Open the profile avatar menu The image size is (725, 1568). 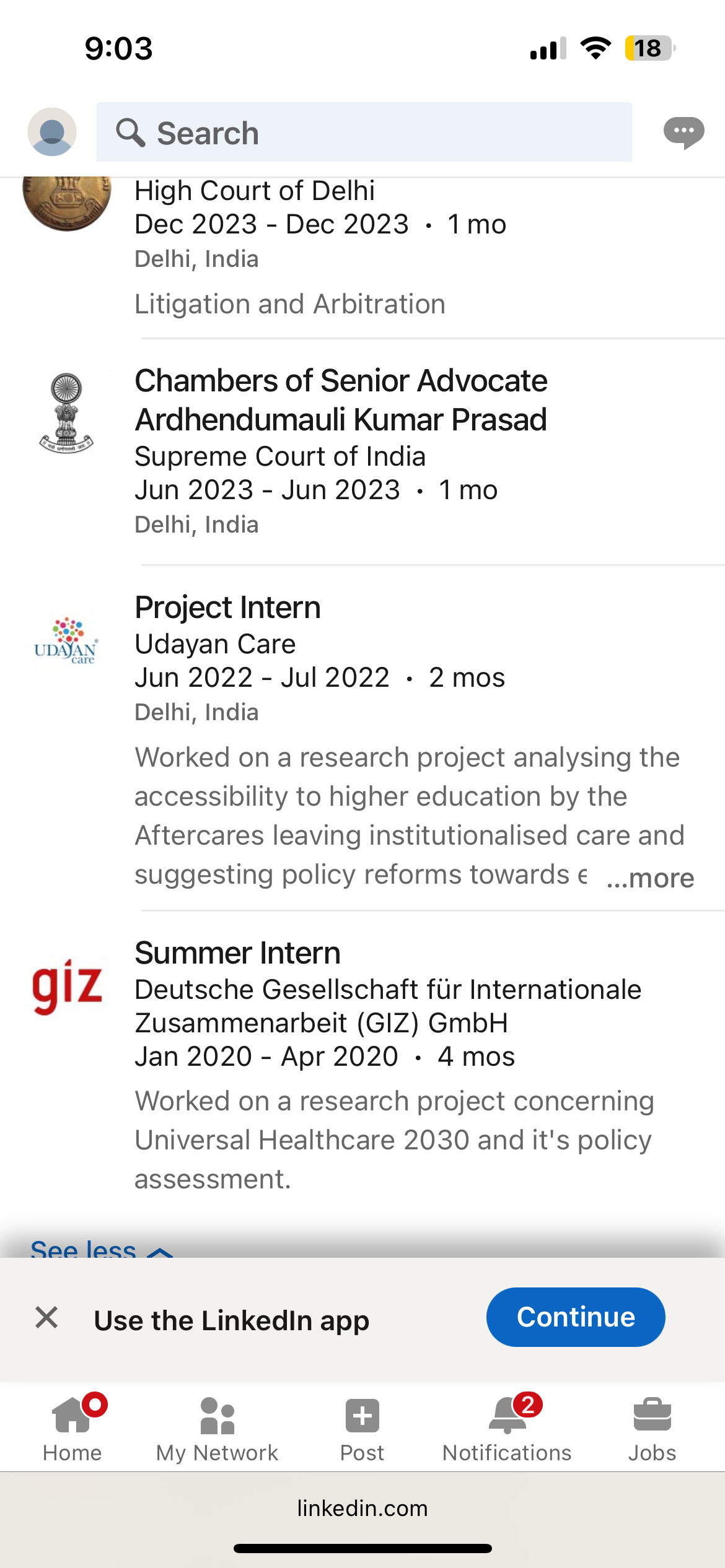(x=52, y=132)
